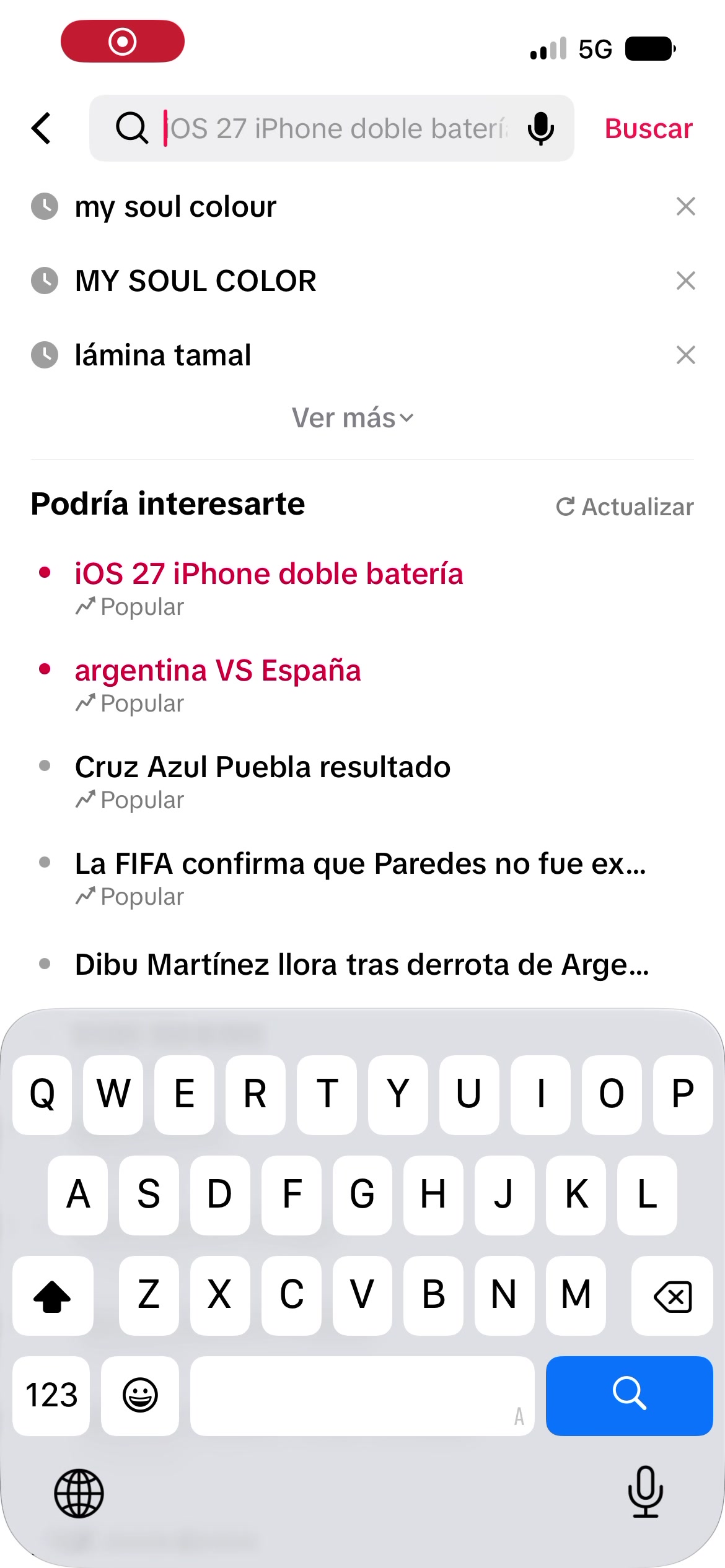
Task: Delete "MY SOUL COLOR" from recent searches
Action: 685,281
